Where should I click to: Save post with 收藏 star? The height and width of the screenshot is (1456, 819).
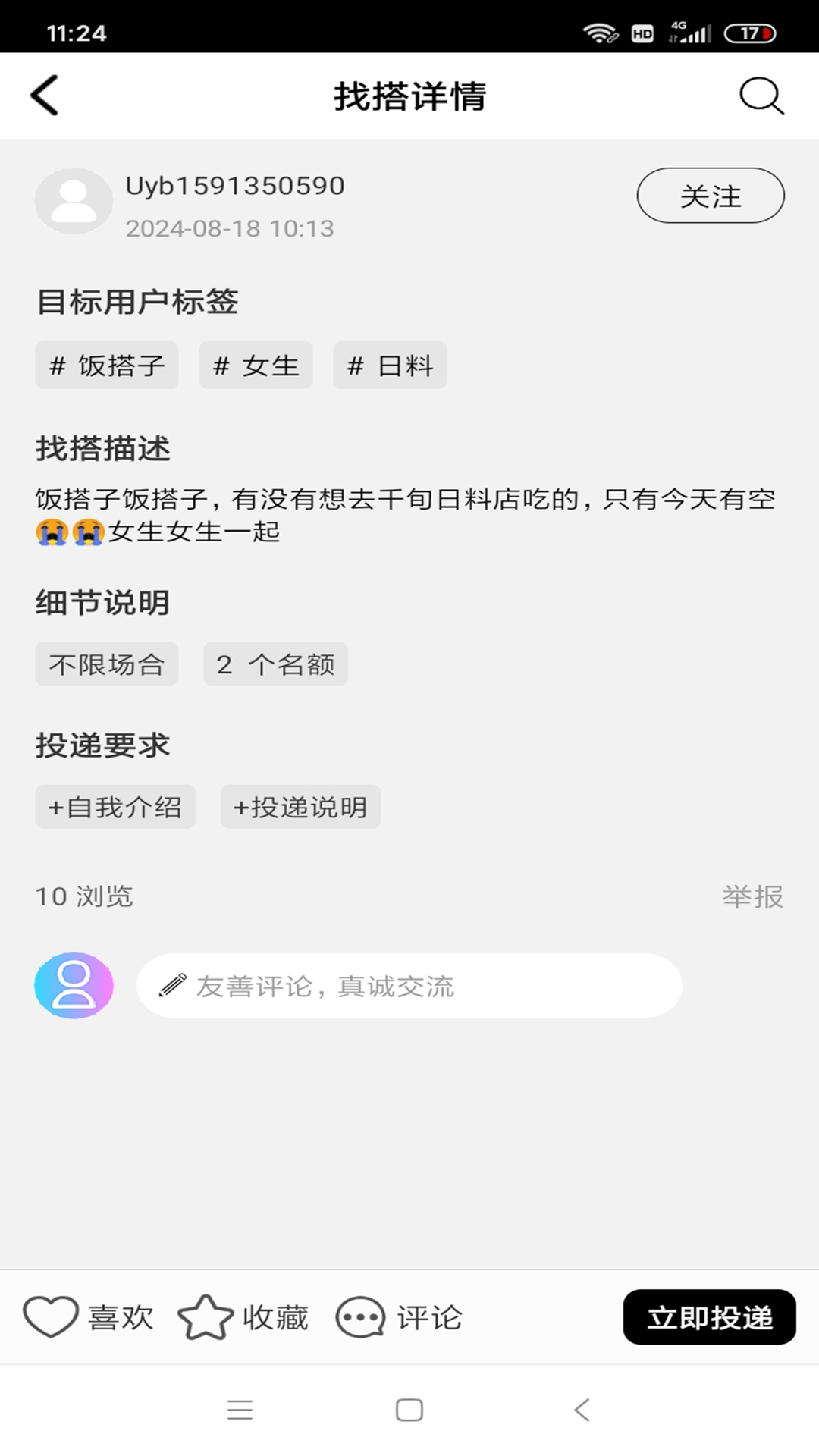point(243,1317)
